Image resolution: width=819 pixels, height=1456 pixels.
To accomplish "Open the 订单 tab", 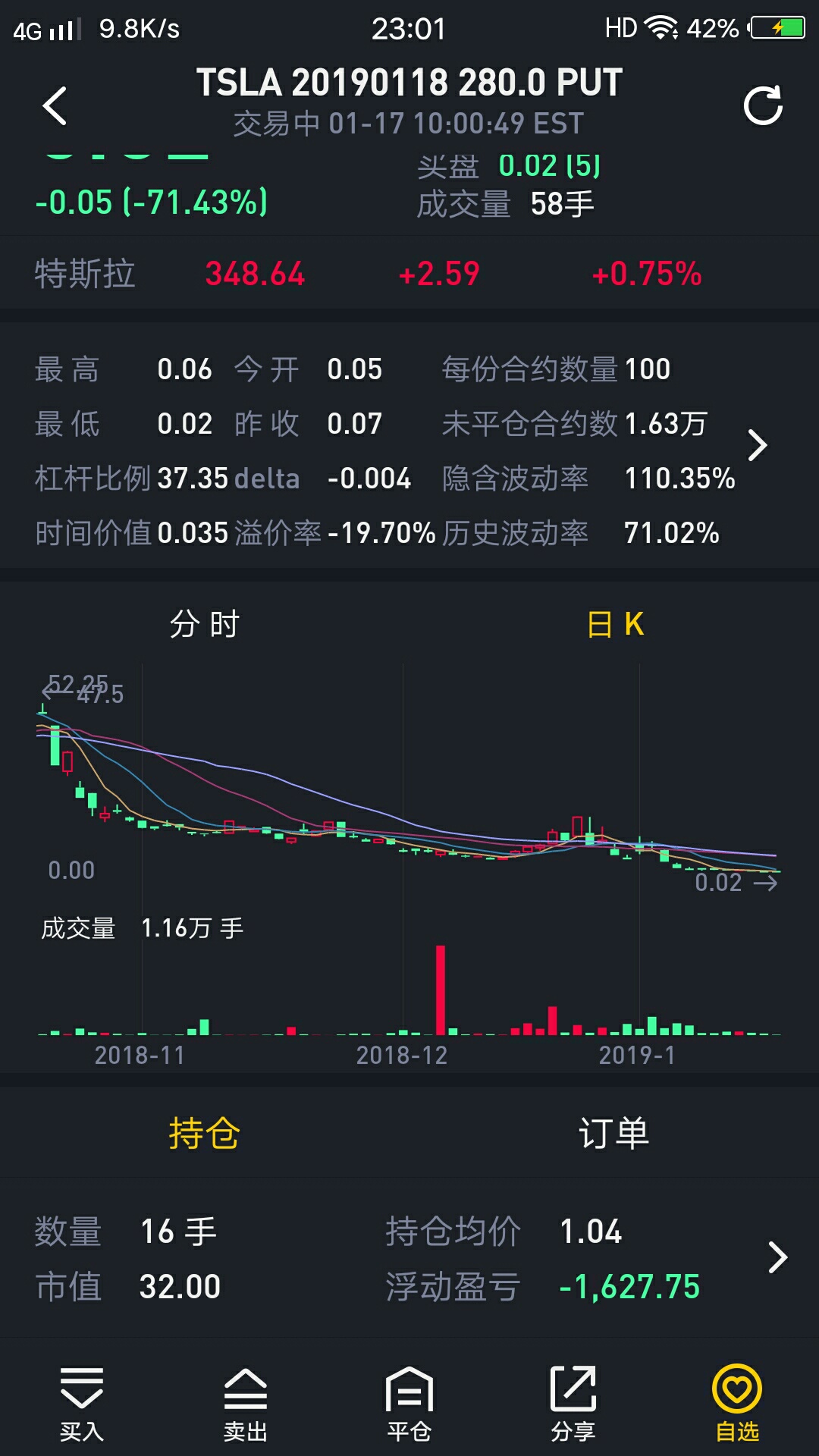I will click(x=614, y=1134).
